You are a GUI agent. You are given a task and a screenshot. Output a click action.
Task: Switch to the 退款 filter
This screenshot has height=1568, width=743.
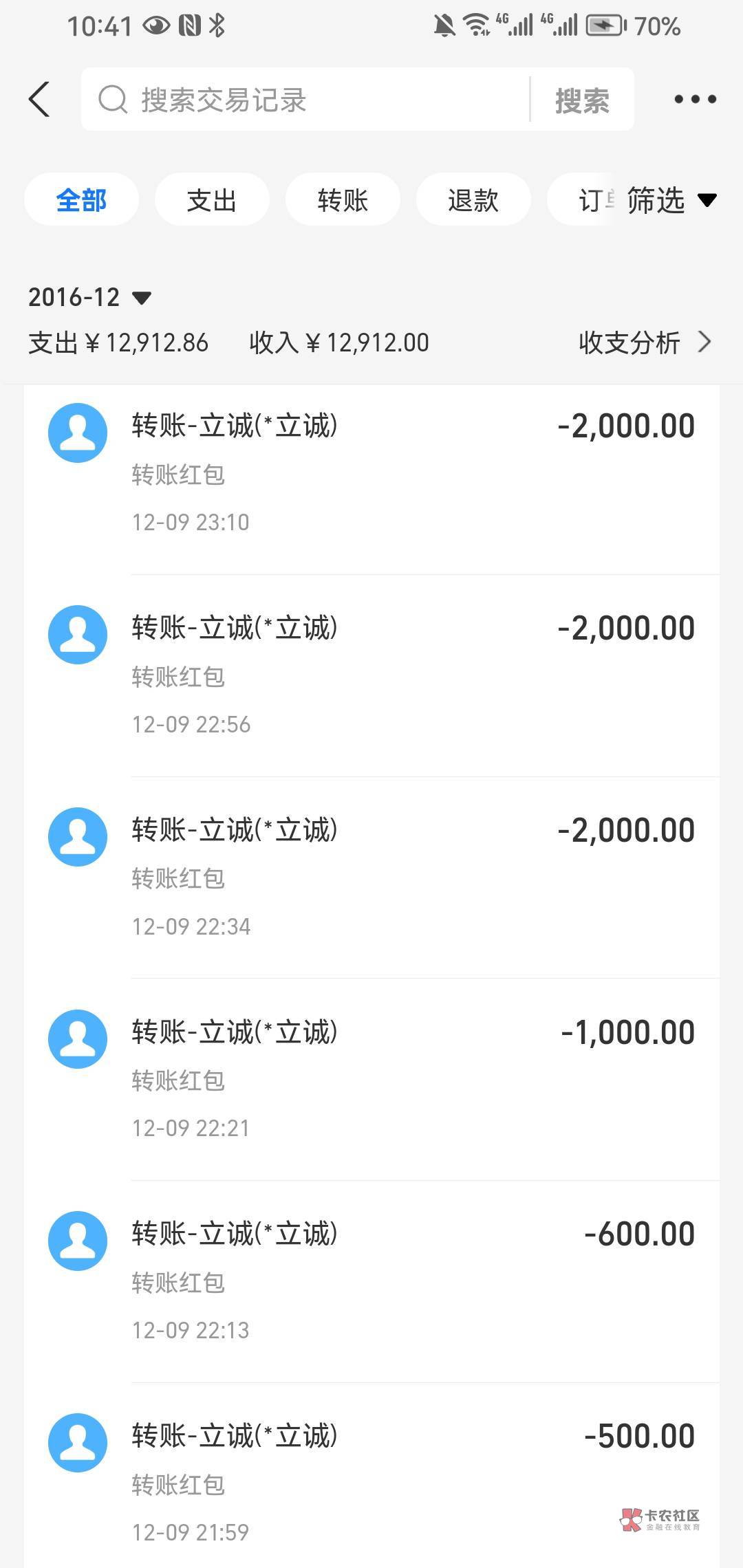[473, 200]
